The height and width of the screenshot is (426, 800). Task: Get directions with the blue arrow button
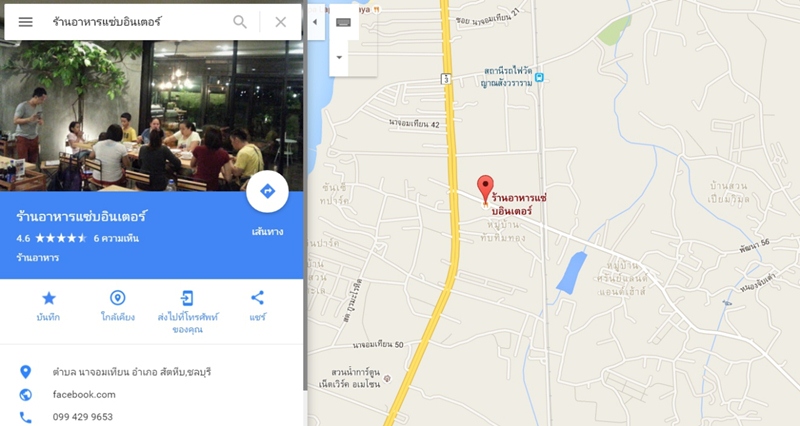[x=267, y=192]
